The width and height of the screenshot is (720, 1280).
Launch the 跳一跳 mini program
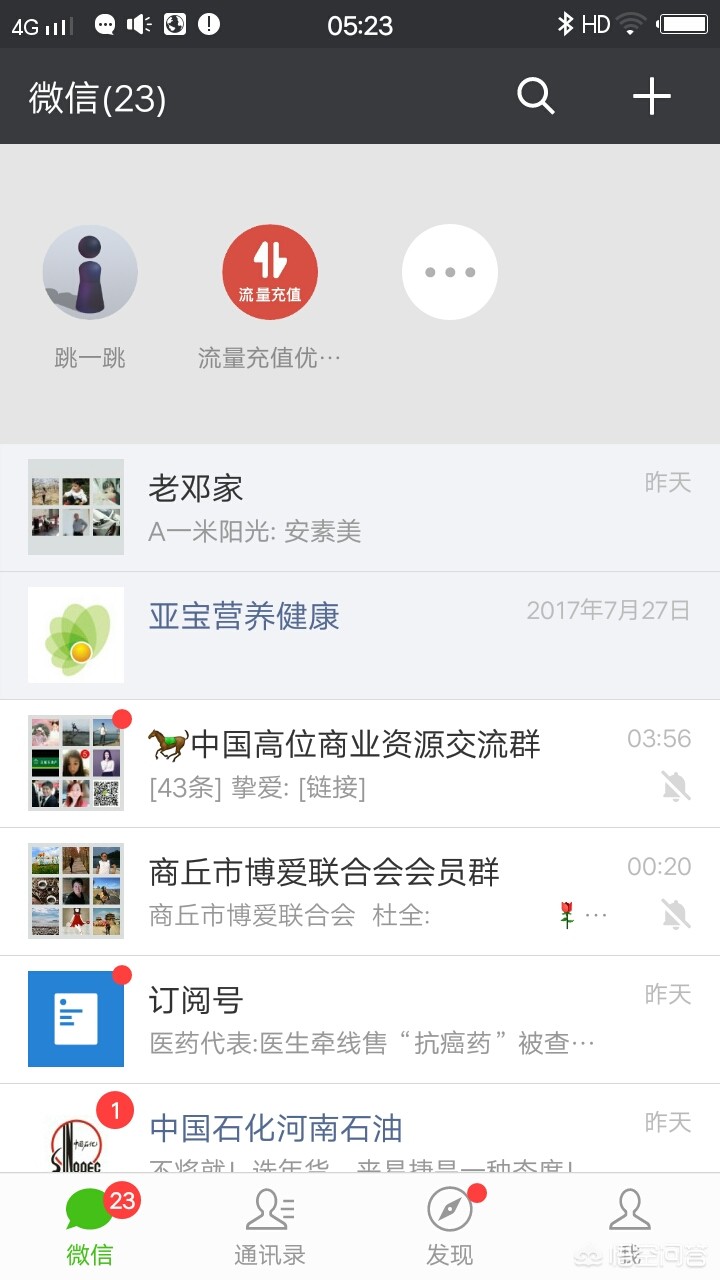point(90,272)
